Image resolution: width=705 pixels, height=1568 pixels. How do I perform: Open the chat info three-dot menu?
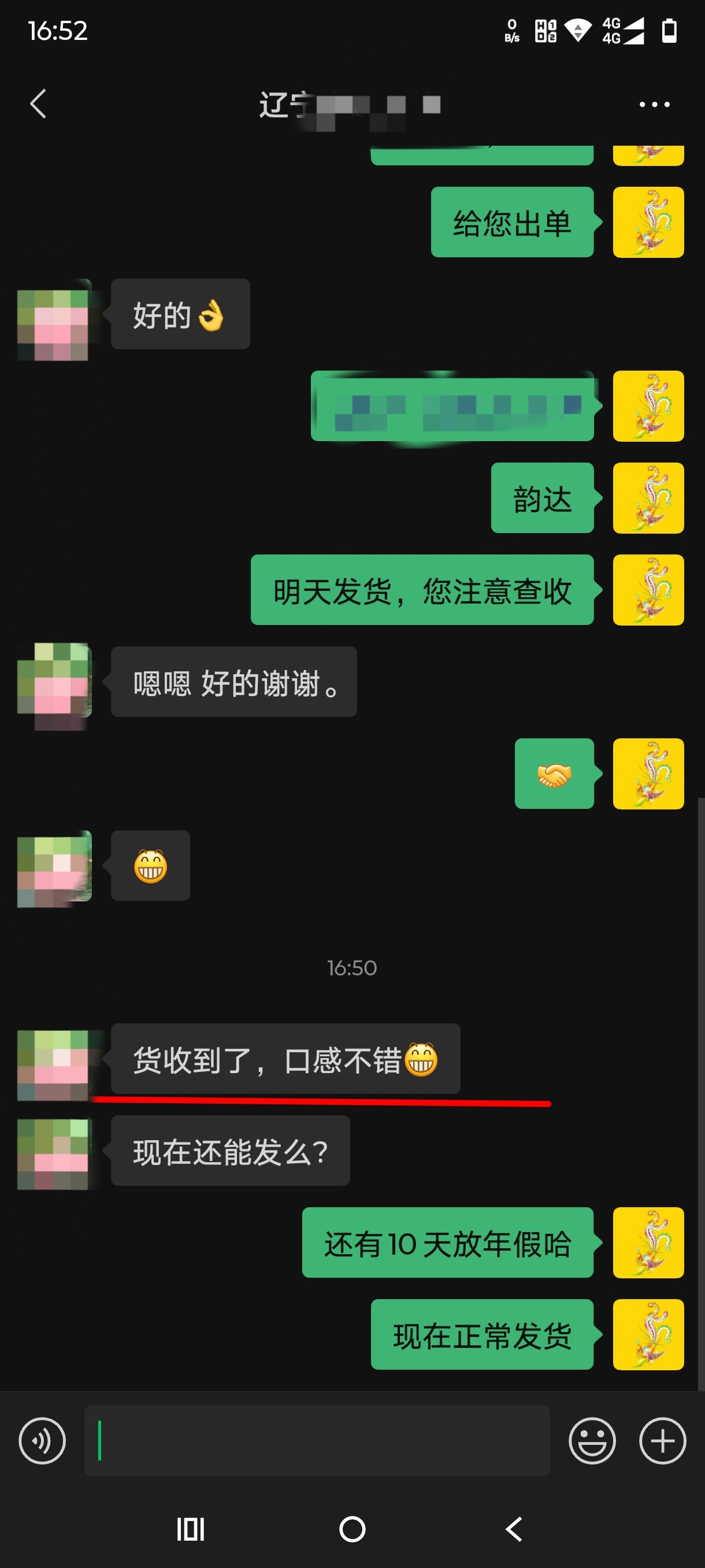point(654,104)
